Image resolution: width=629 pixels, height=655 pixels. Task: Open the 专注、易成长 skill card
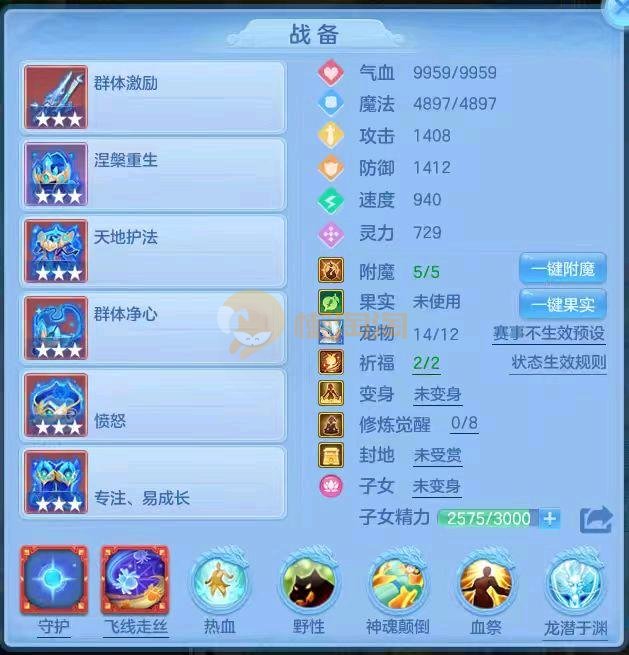tap(153, 482)
